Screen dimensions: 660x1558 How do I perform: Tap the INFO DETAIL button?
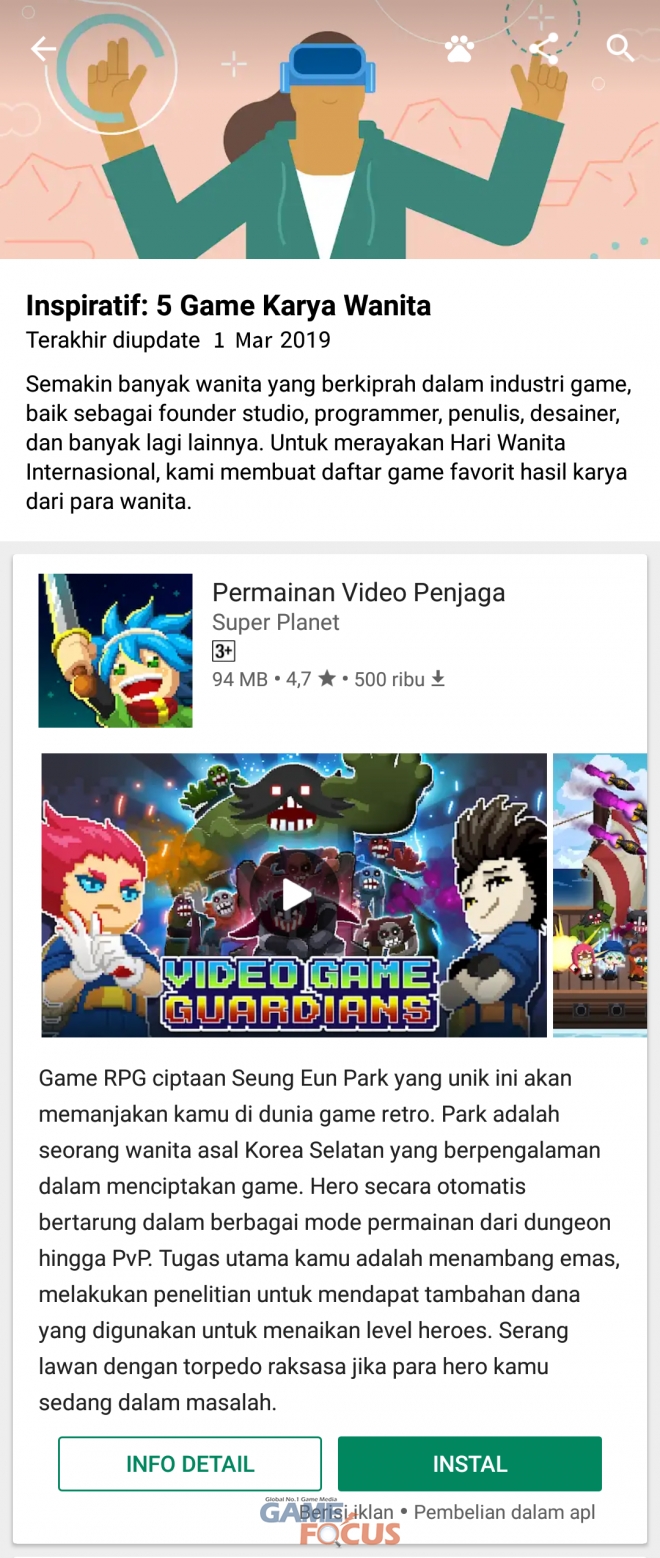tap(190, 1464)
